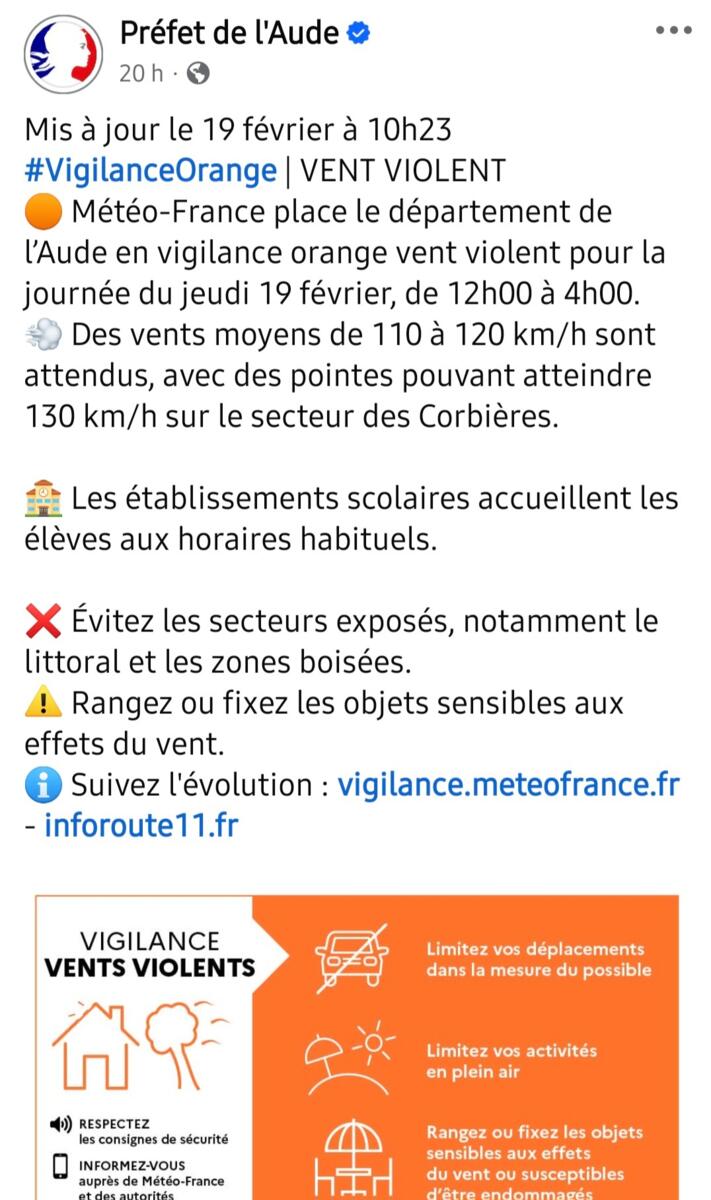Open the post's three-dot options menu

672,30
